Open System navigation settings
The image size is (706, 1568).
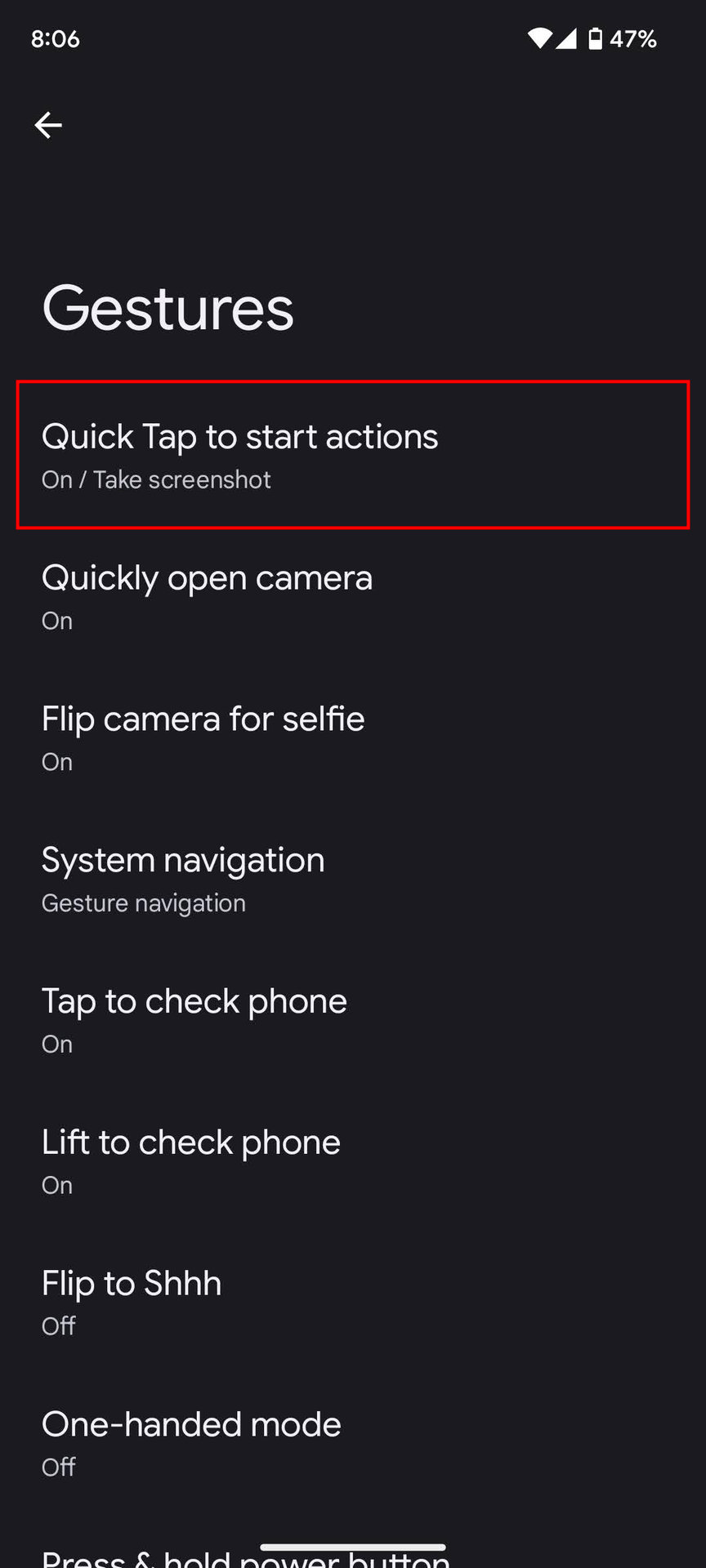(353, 879)
